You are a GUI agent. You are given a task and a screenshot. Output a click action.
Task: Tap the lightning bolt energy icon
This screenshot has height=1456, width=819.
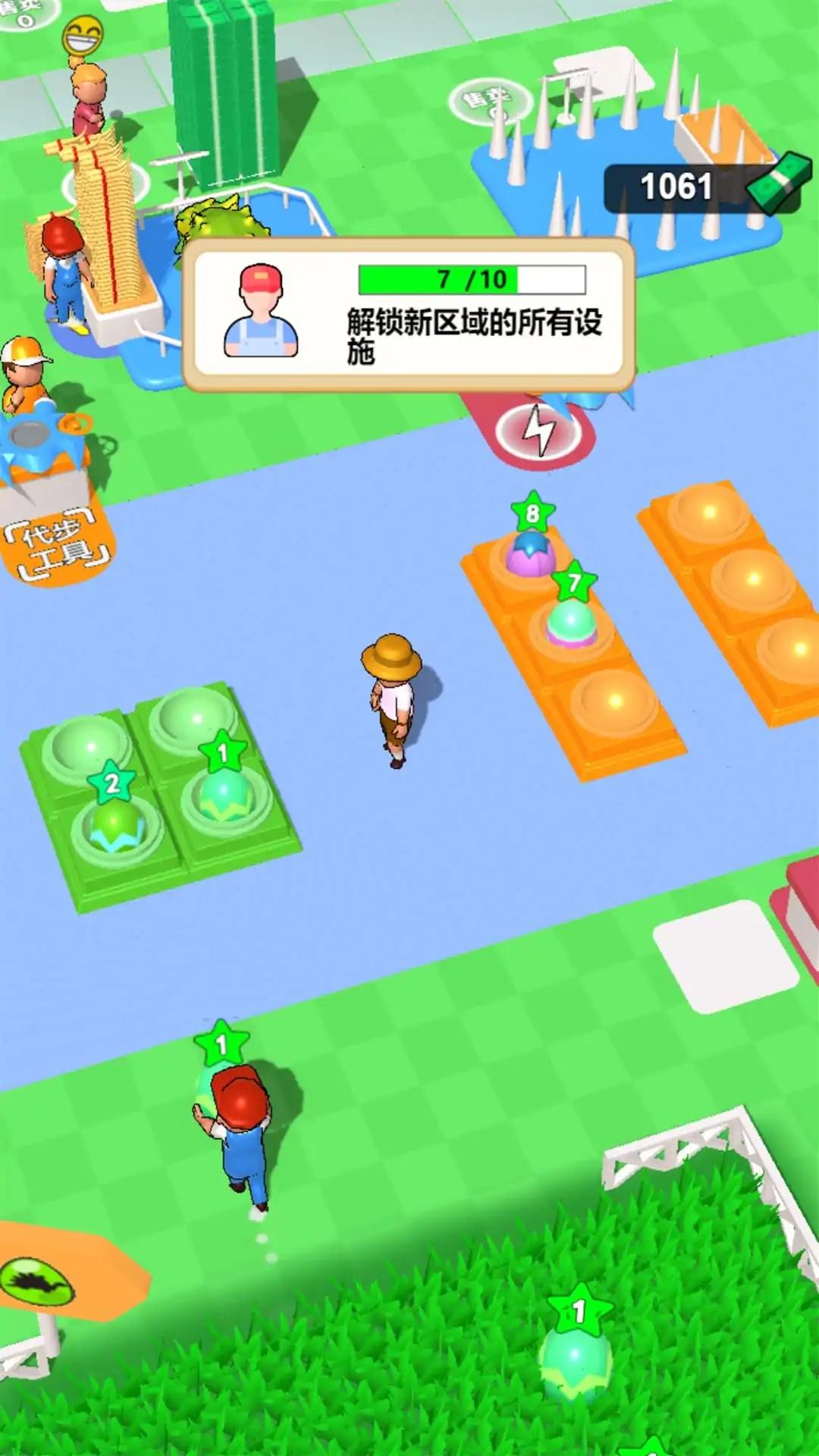pos(540,431)
